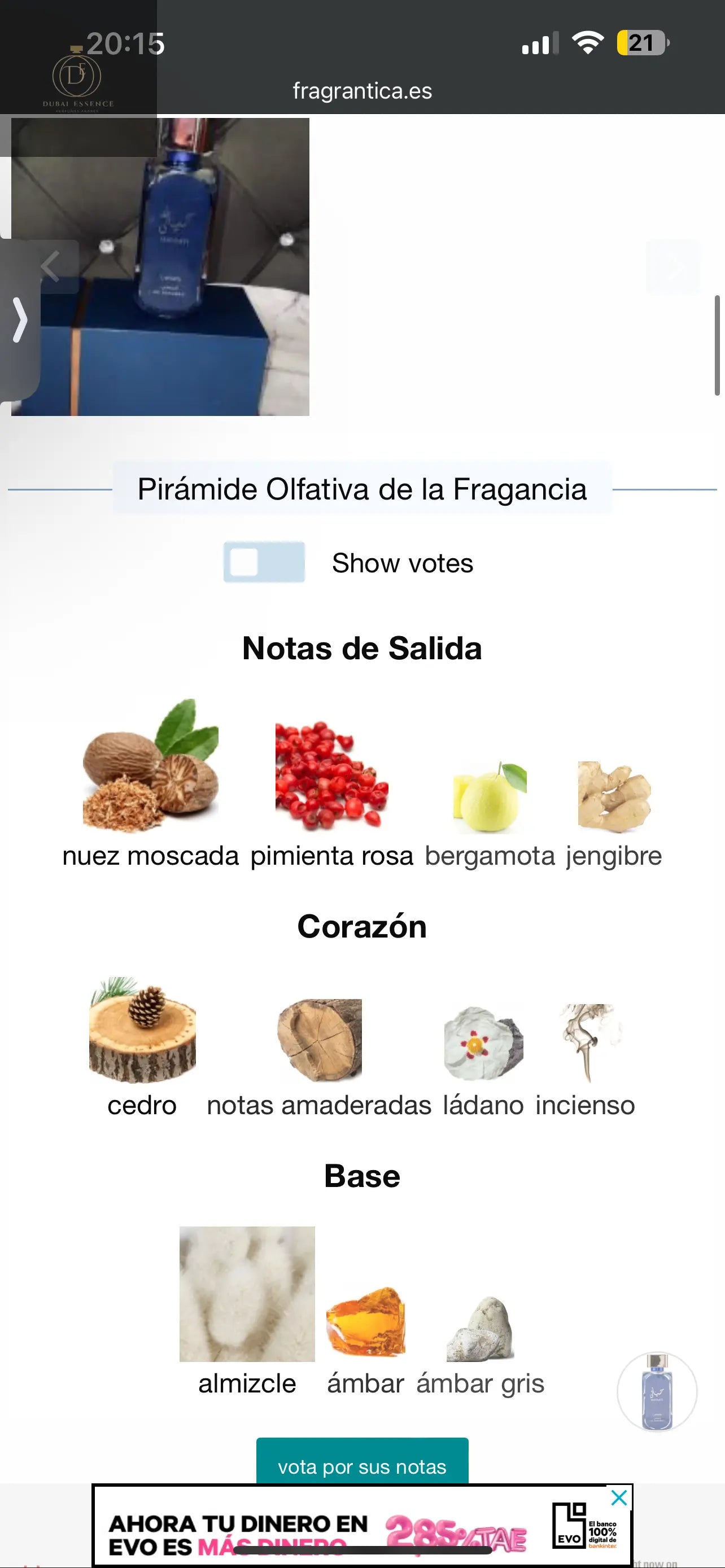This screenshot has width=725, height=1568.
Task: View the ámbar note page
Action: (x=365, y=1321)
